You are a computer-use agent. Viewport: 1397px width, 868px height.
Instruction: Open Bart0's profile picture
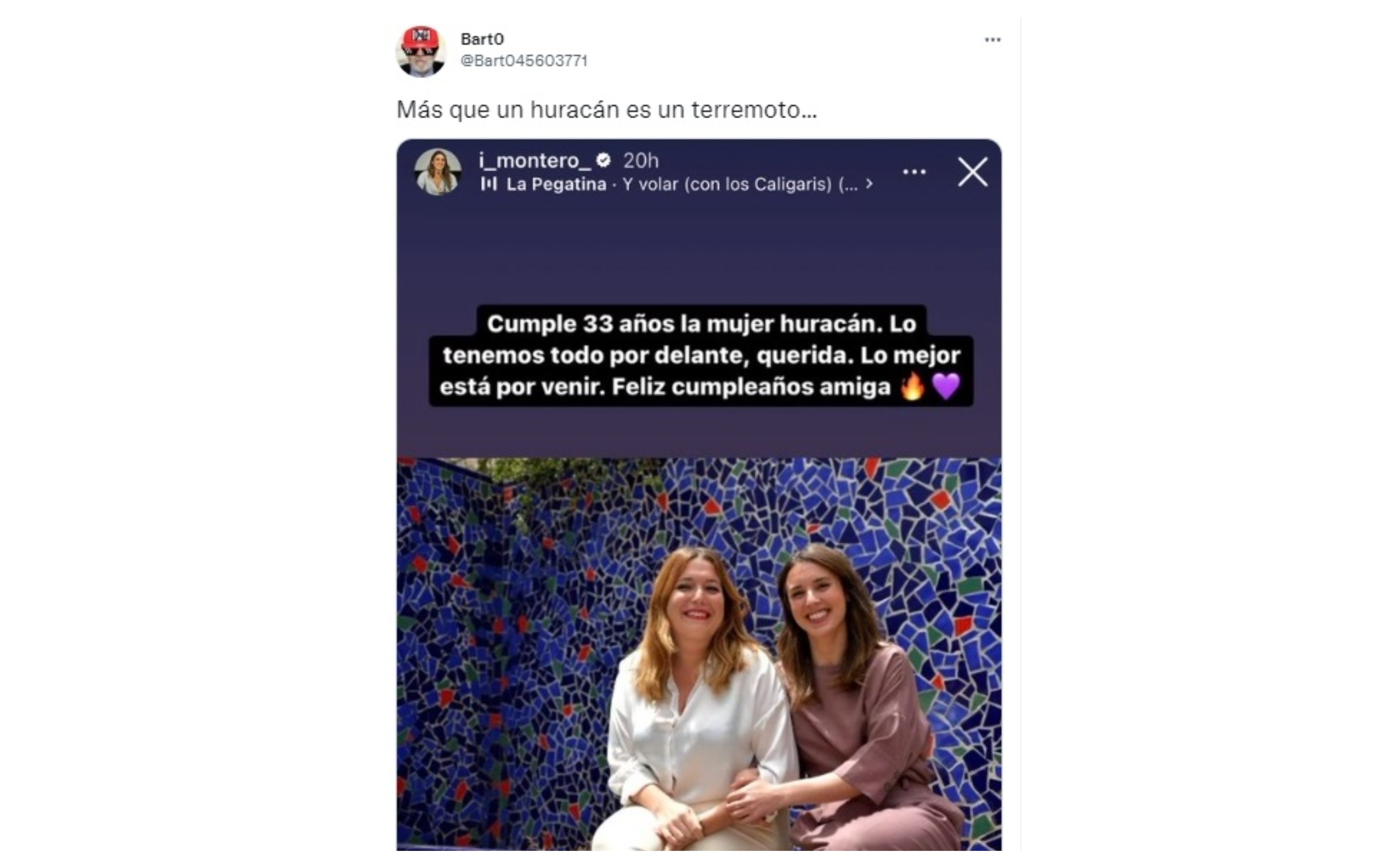pyautogui.click(x=421, y=51)
